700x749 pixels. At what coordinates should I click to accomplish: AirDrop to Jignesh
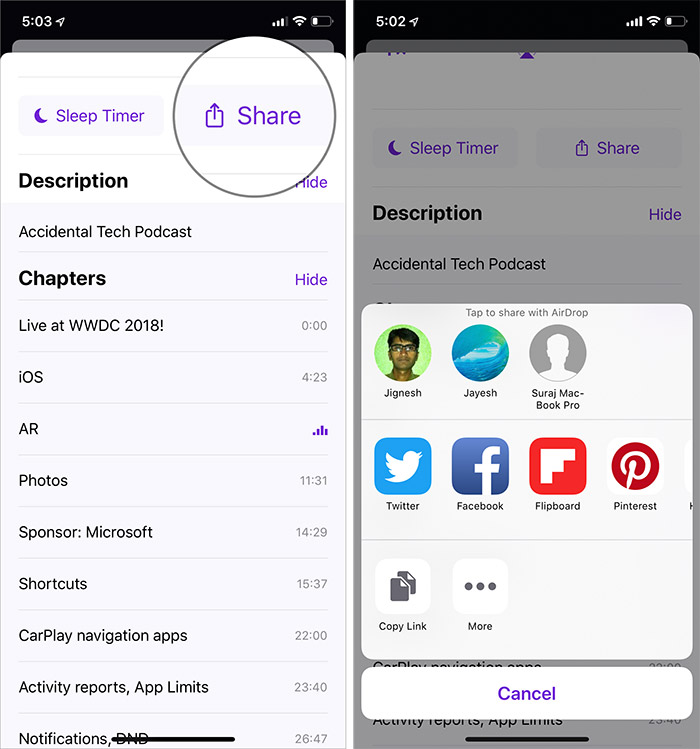[403, 354]
